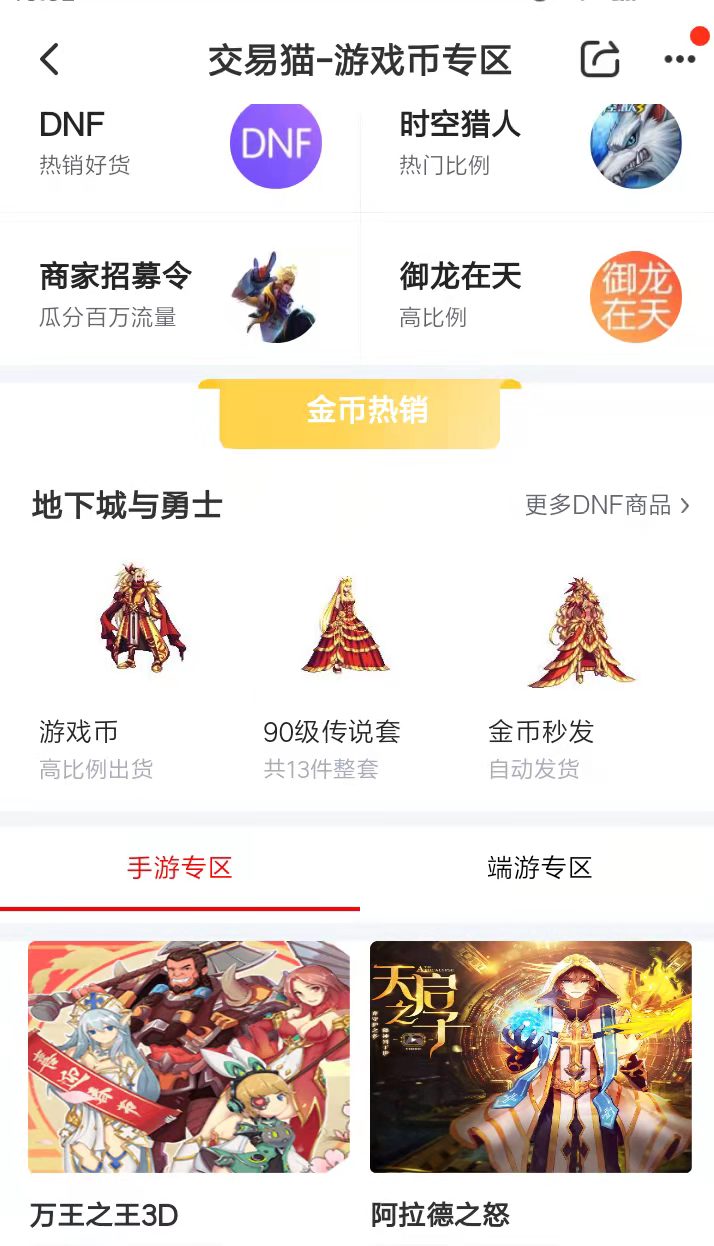Switch to the 手游专区 tab
Viewport: 714px width, 1246px height.
[180, 867]
